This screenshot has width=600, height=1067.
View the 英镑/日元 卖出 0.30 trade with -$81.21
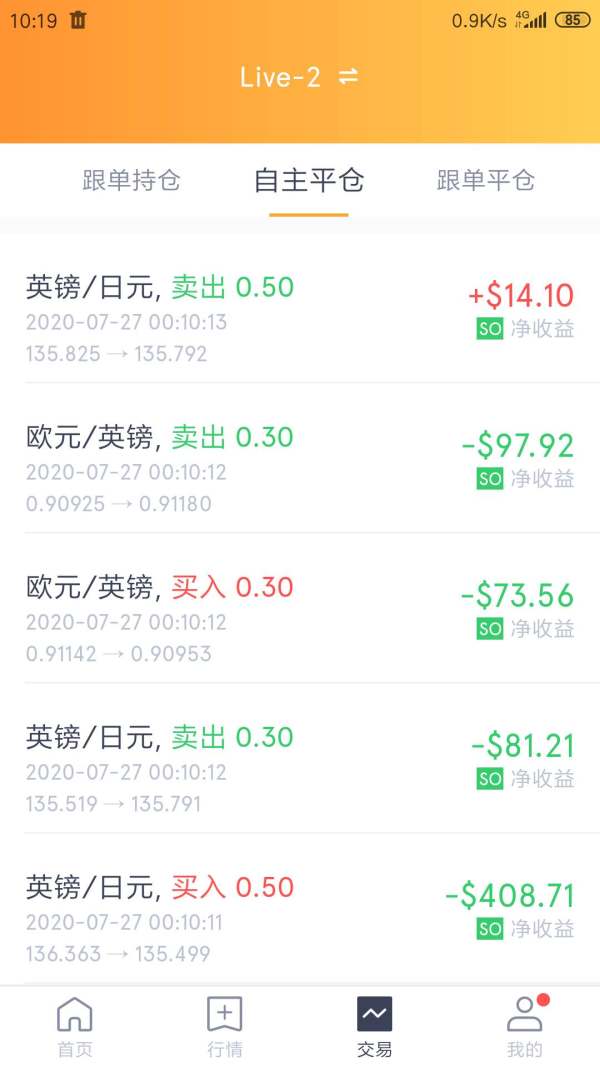click(x=300, y=769)
